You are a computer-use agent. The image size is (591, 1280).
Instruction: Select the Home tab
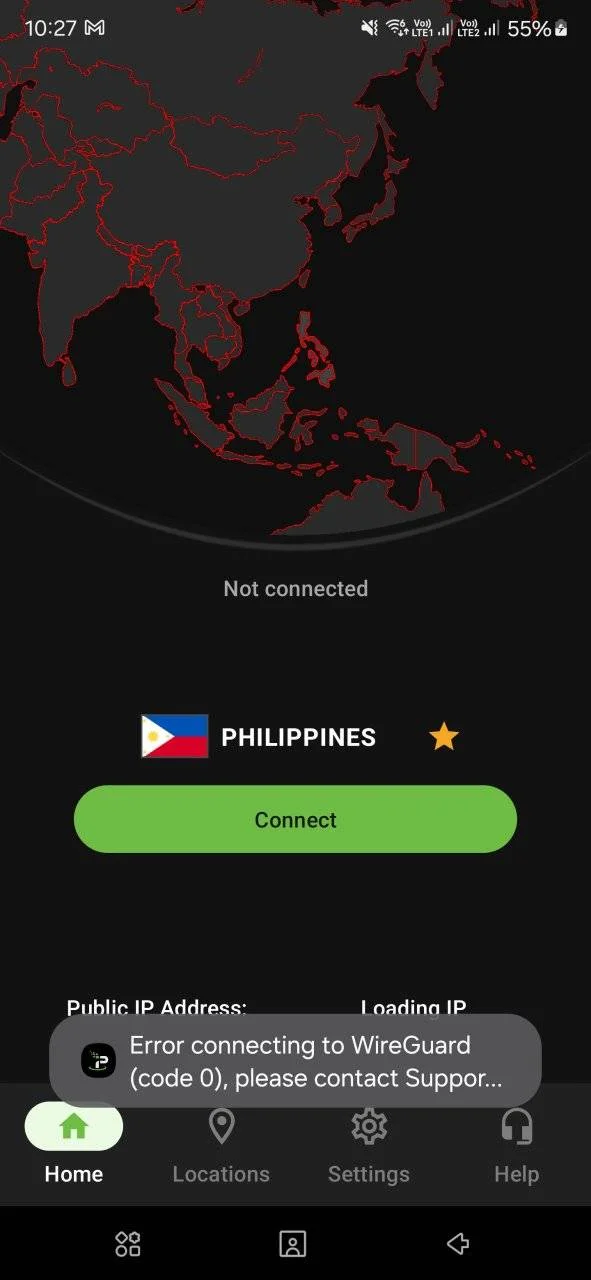tap(74, 1145)
